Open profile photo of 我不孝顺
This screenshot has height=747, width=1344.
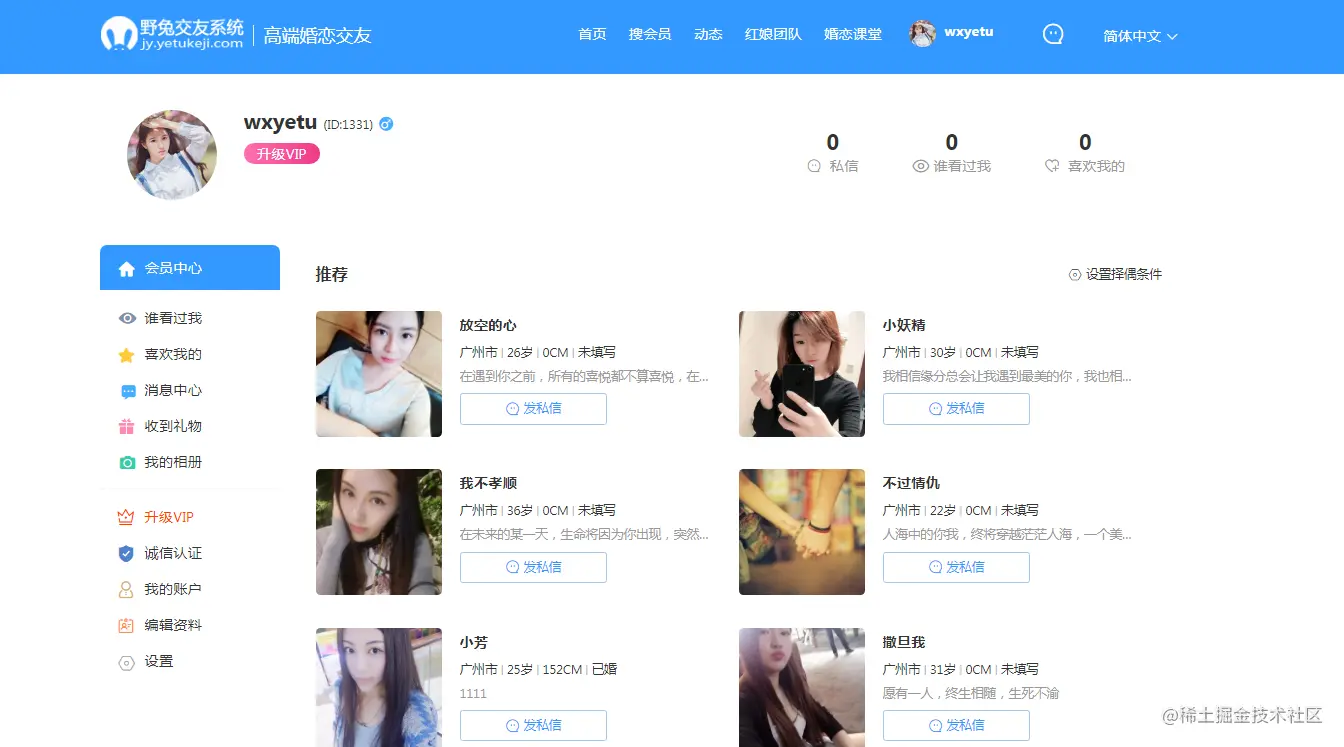378,532
